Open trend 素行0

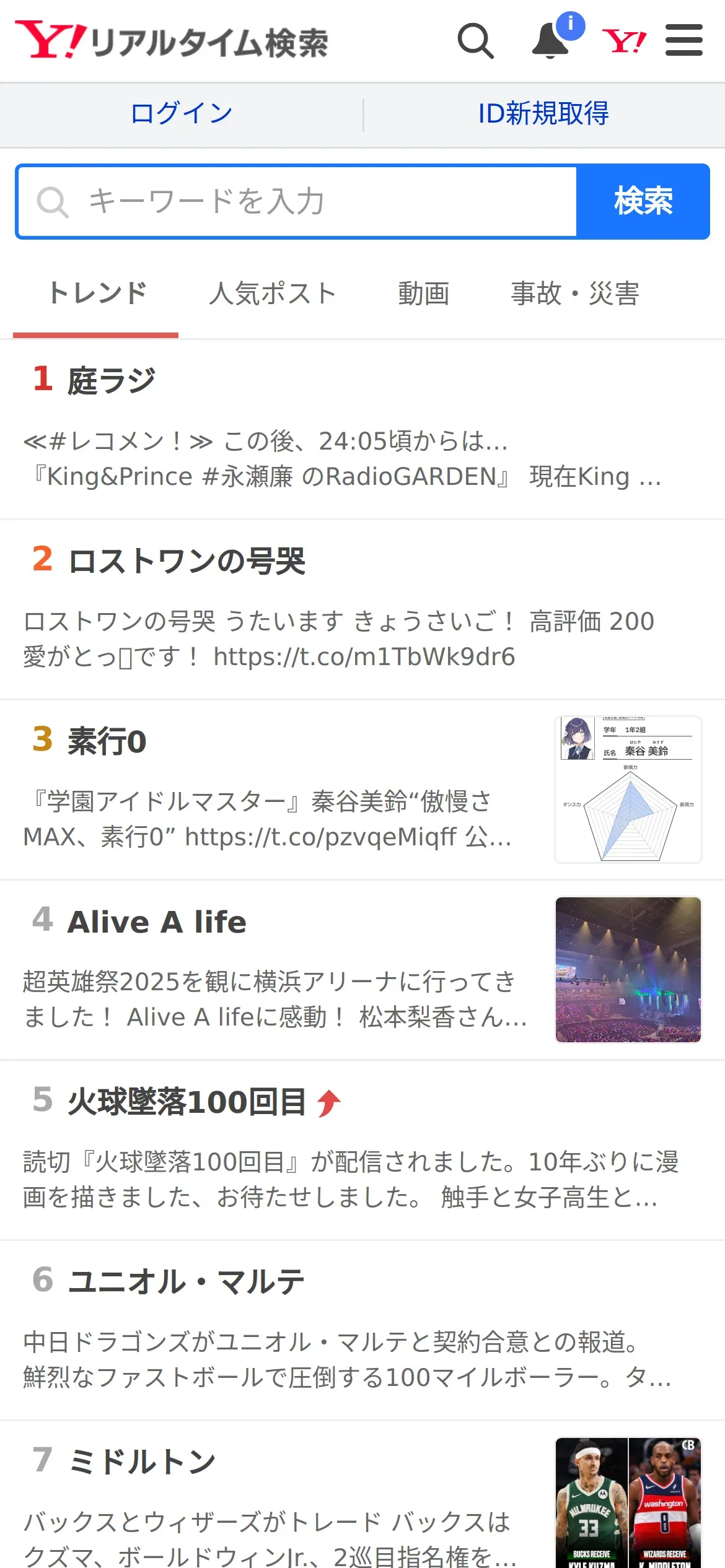[362, 790]
